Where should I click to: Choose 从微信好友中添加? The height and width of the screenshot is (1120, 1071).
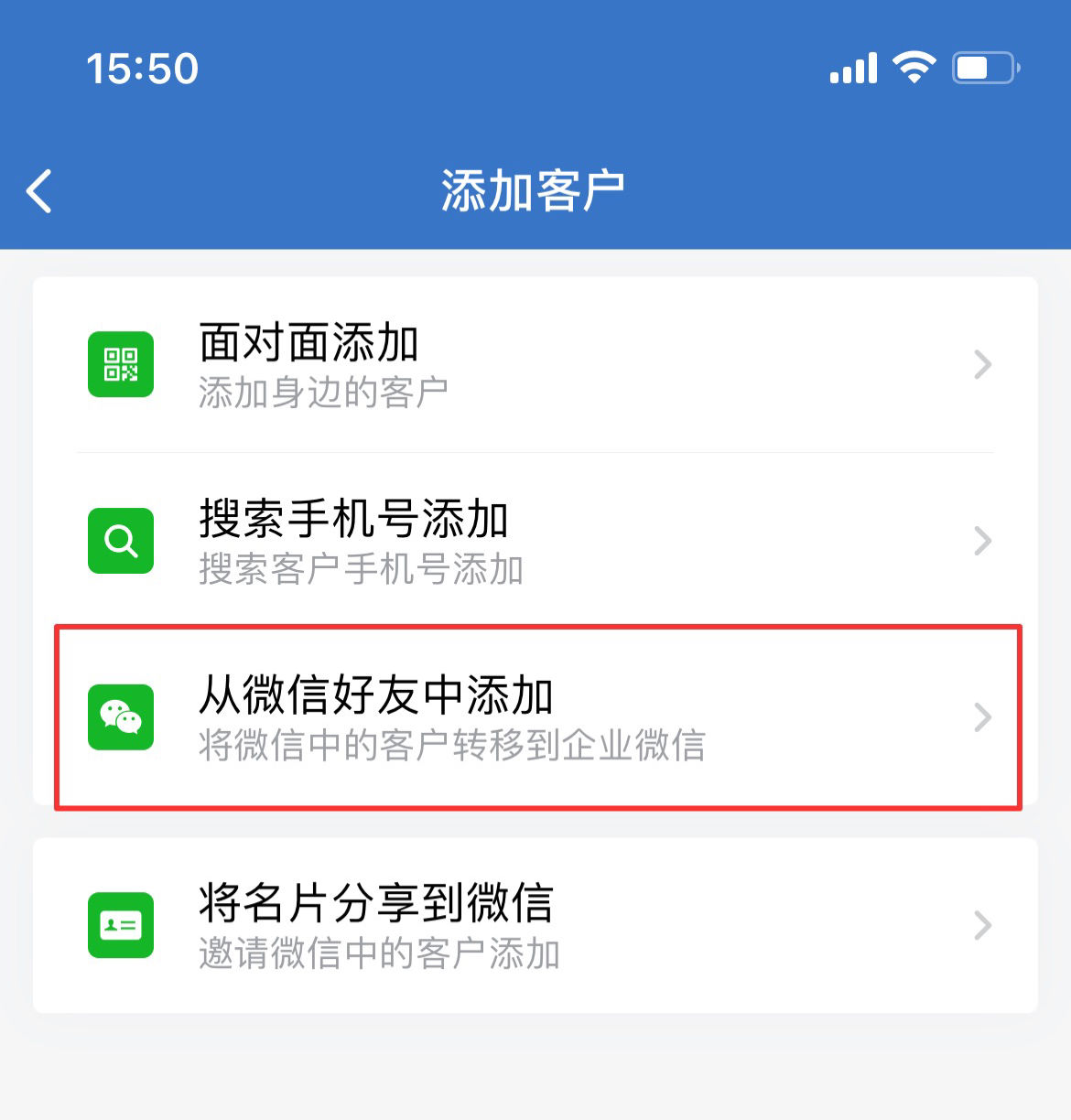tap(535, 717)
